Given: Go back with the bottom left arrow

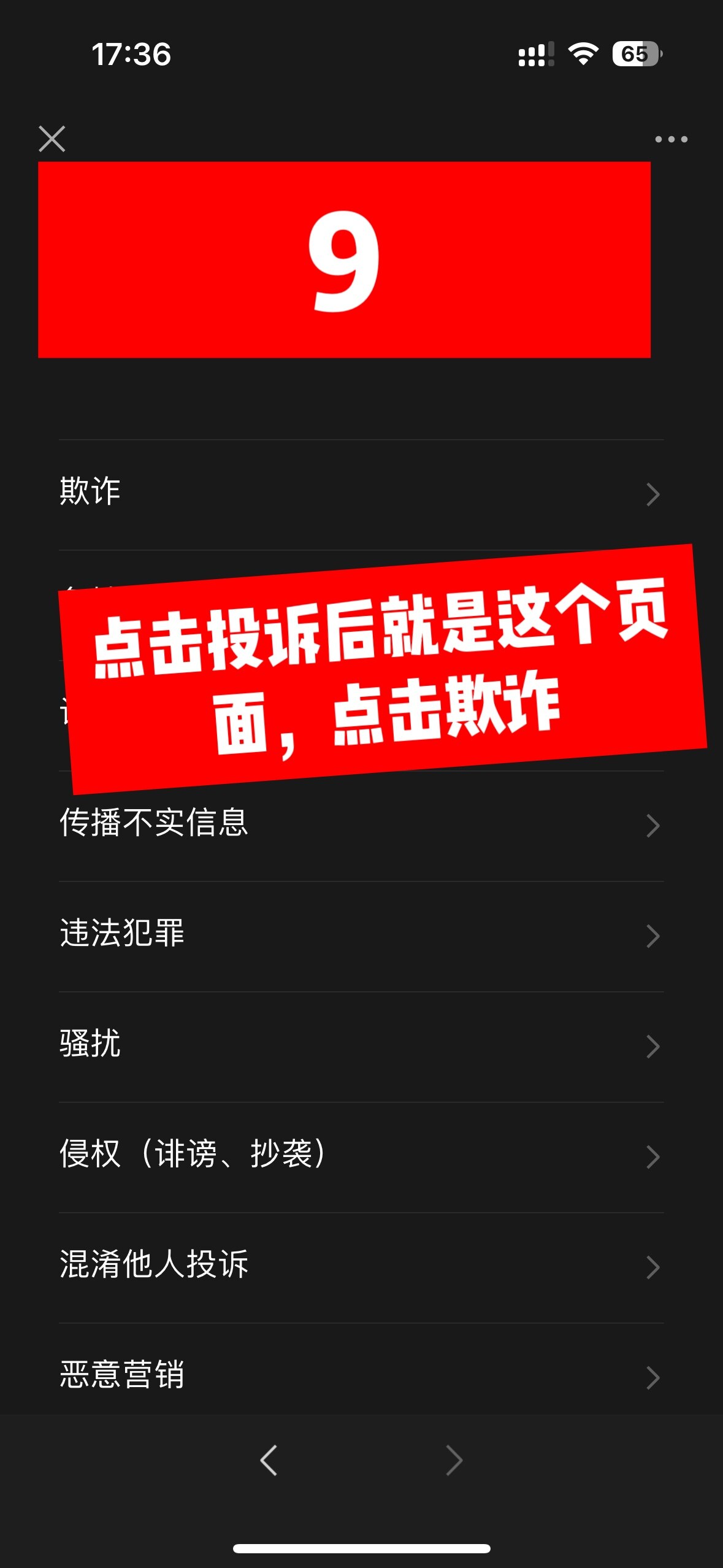Looking at the screenshot, I should coord(269,1460).
